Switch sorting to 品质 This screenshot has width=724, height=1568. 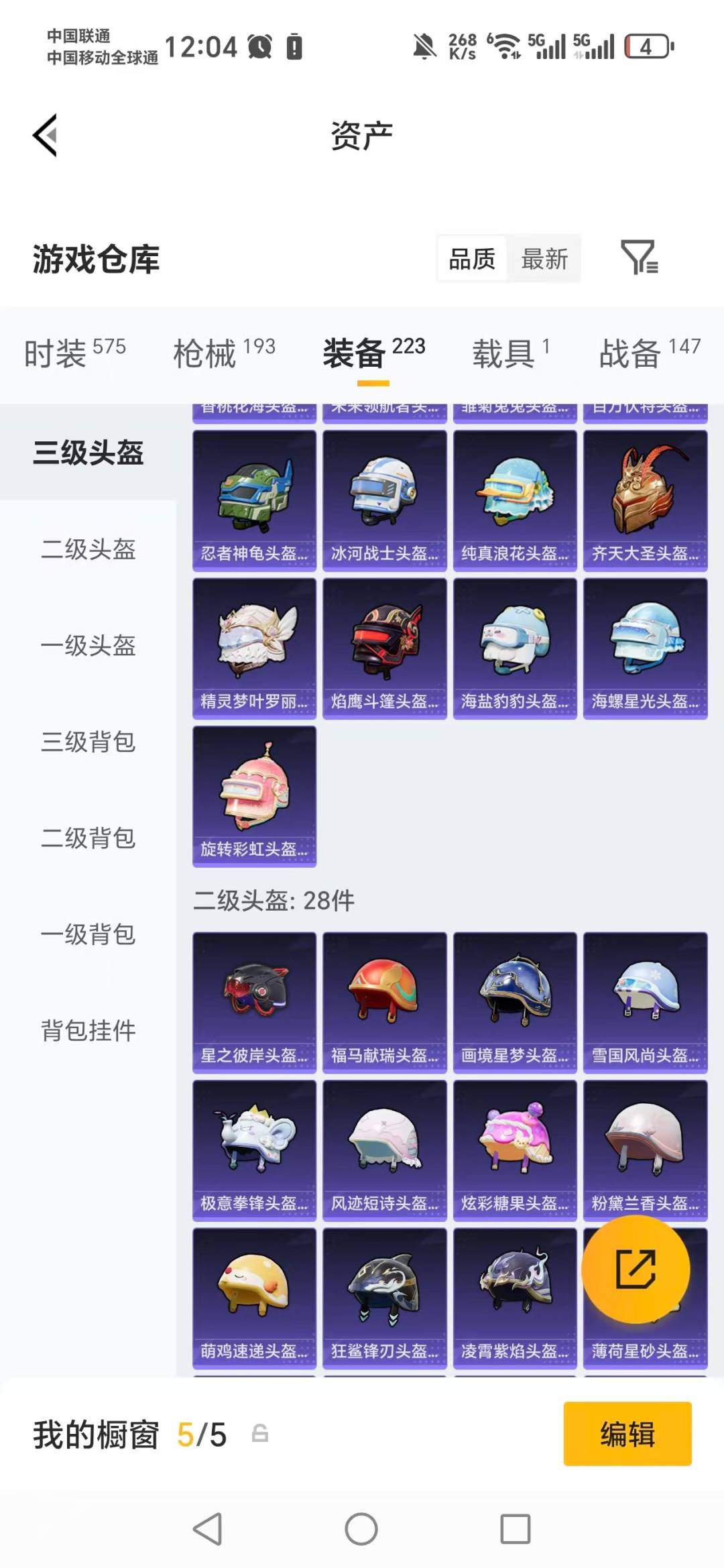pos(472,258)
